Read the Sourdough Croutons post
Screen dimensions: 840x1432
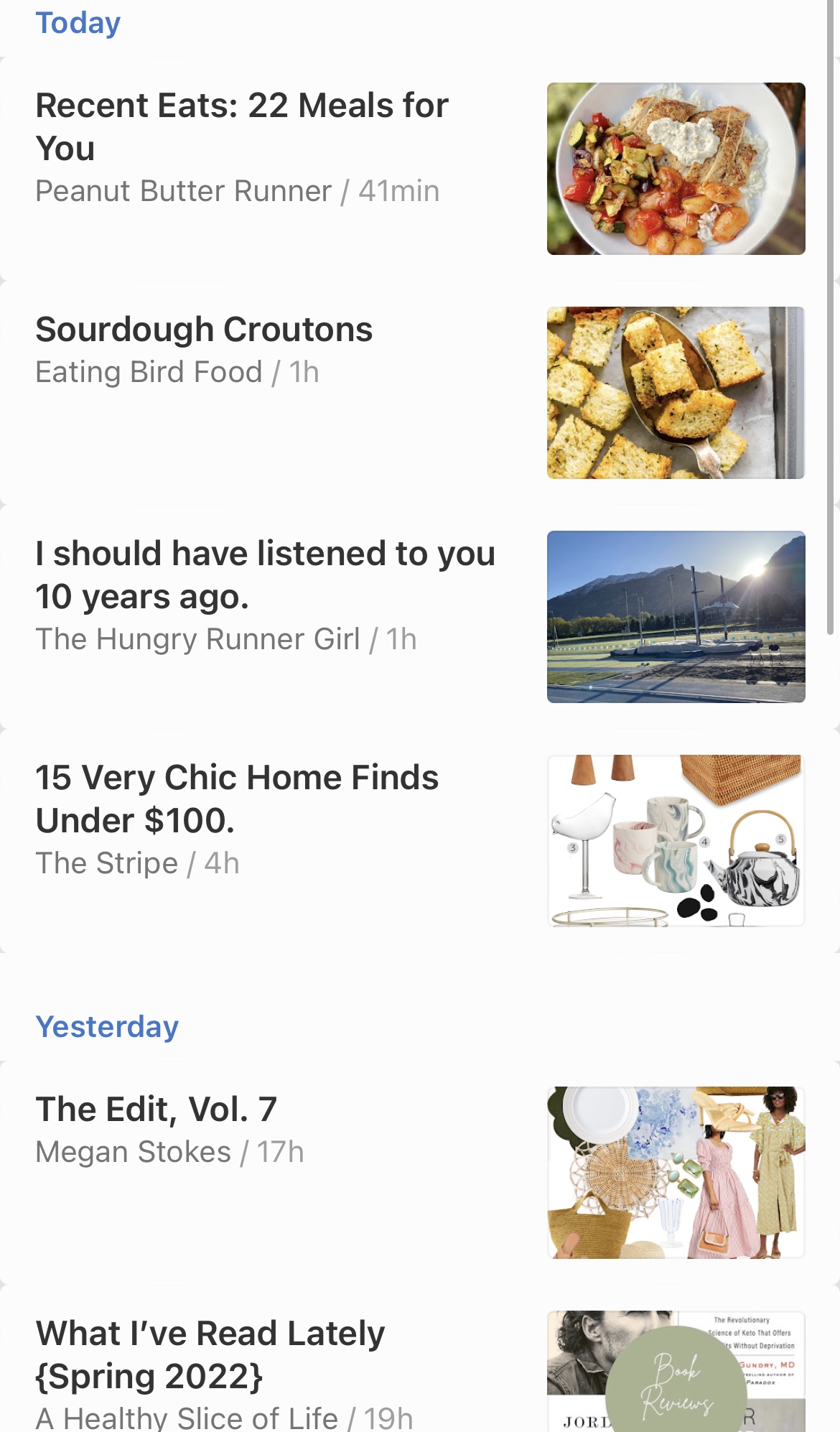click(x=205, y=330)
